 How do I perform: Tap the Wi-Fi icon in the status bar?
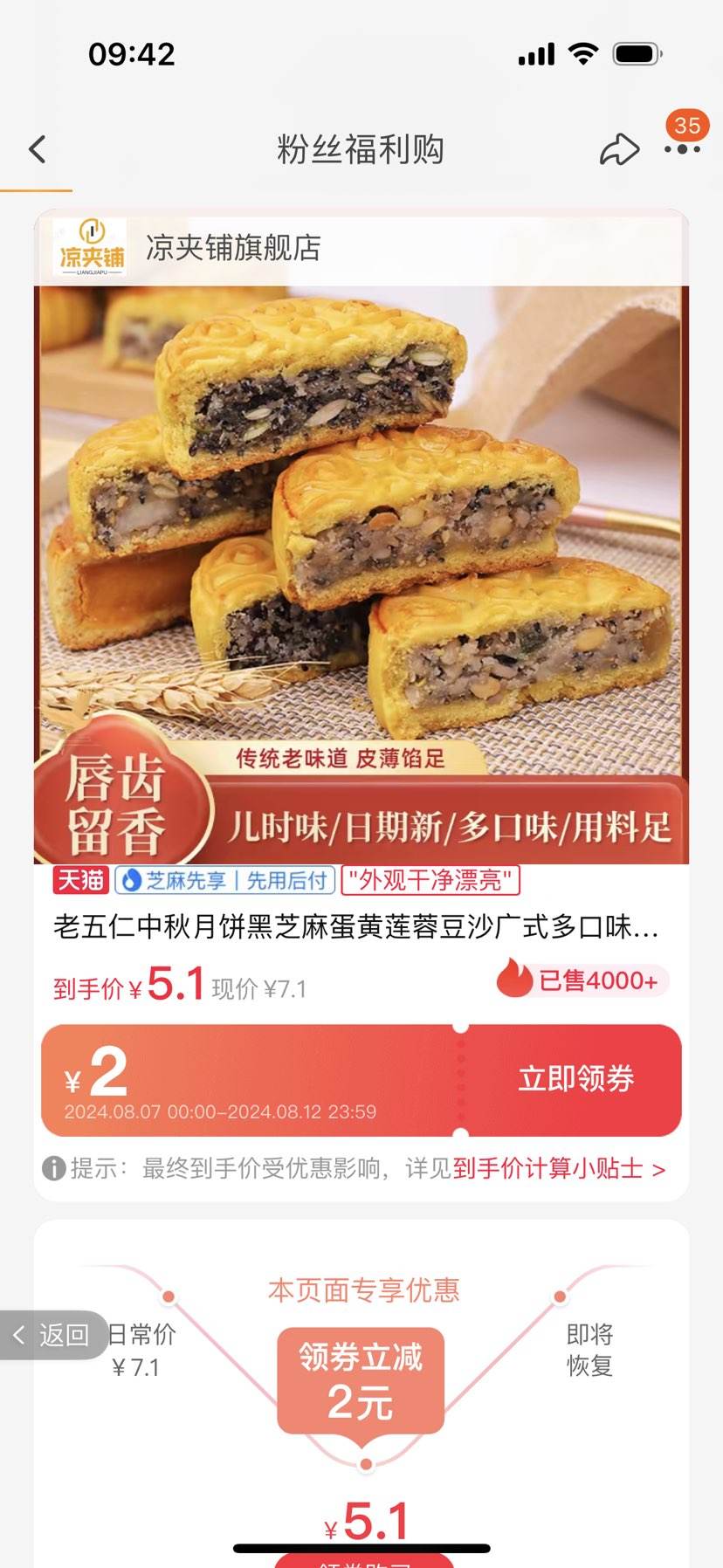click(583, 53)
